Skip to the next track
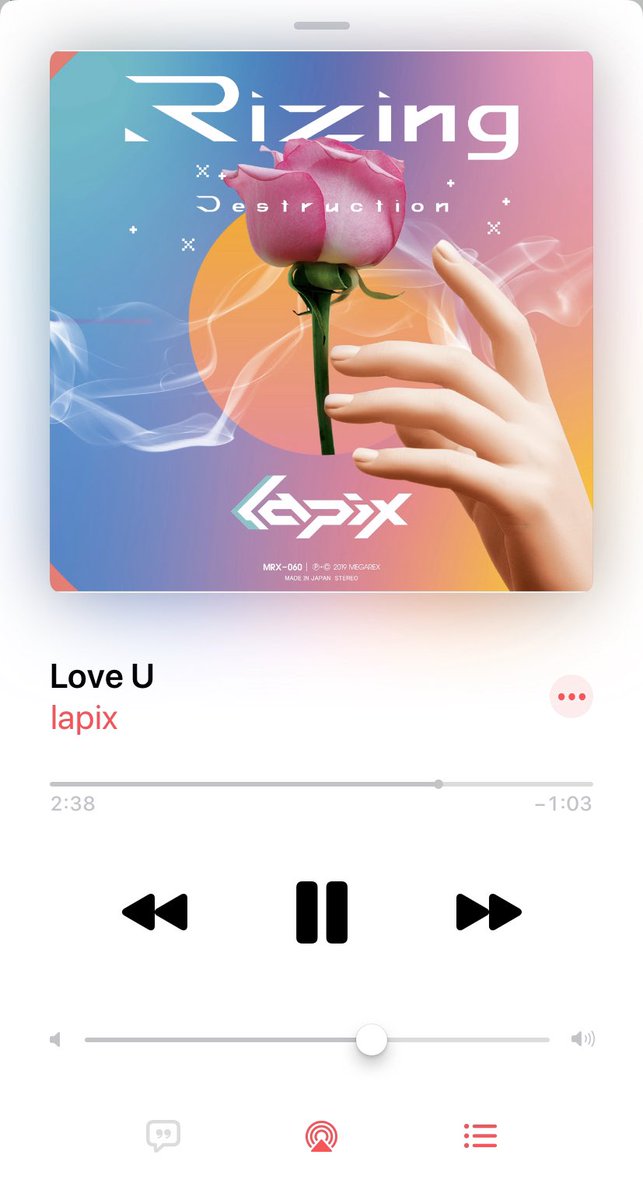 (488, 912)
